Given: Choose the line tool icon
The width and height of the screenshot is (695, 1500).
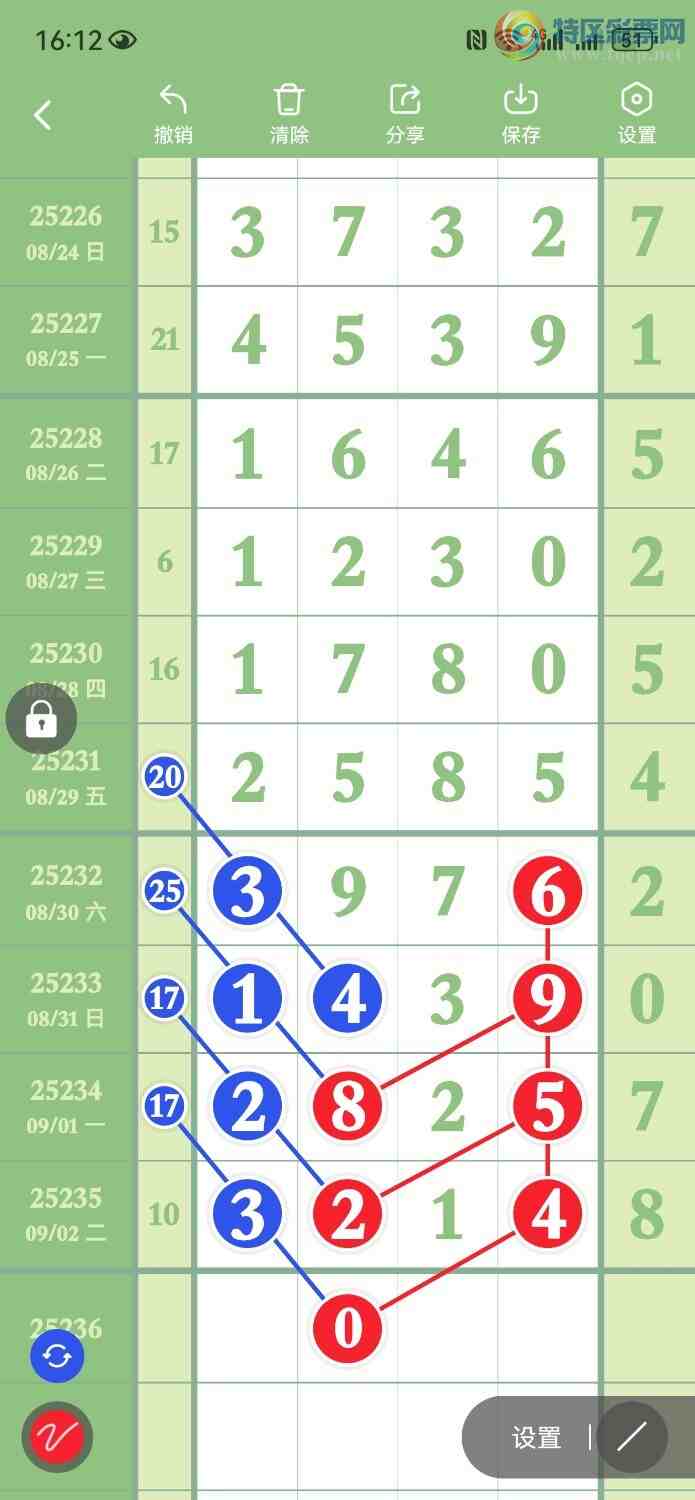Looking at the screenshot, I should pos(632,1438).
